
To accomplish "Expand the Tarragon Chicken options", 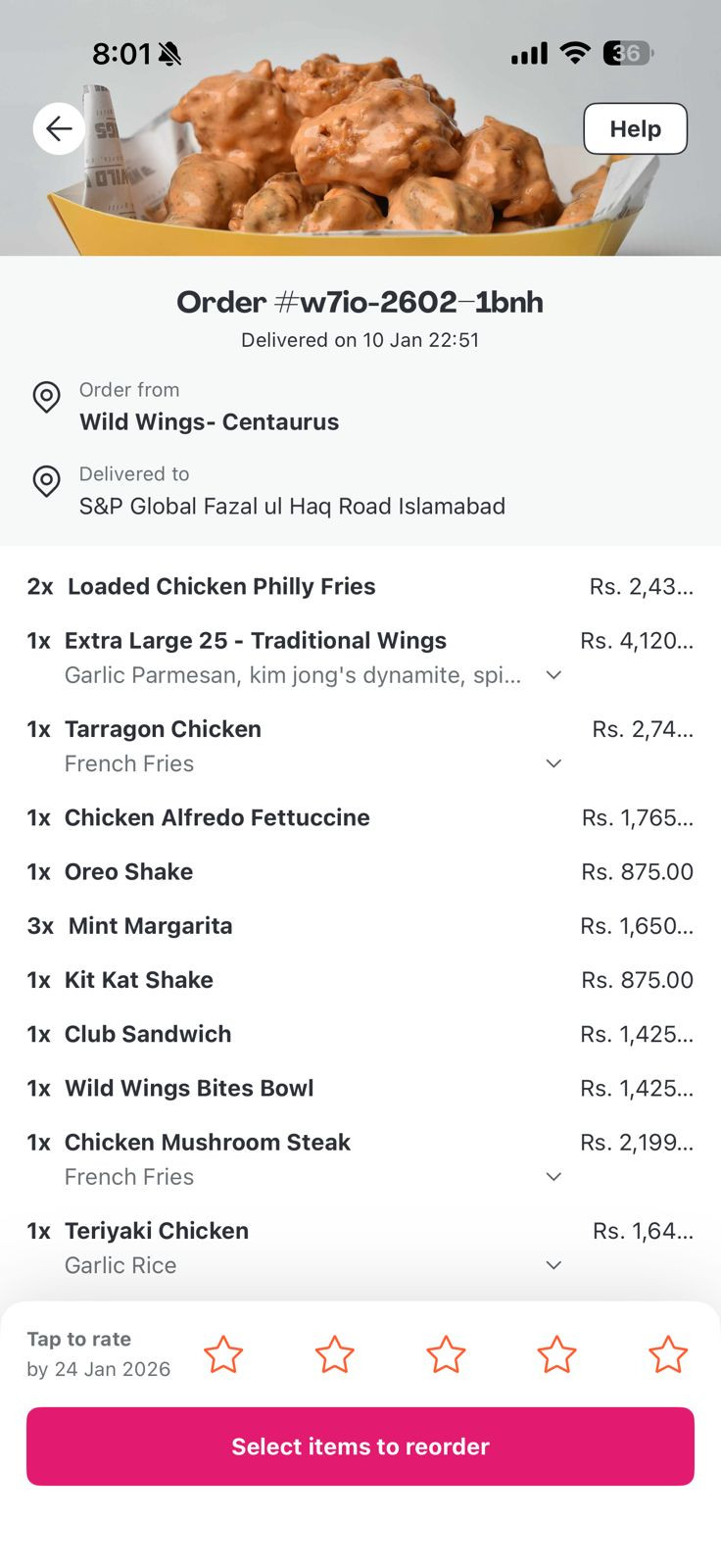I will point(553,763).
